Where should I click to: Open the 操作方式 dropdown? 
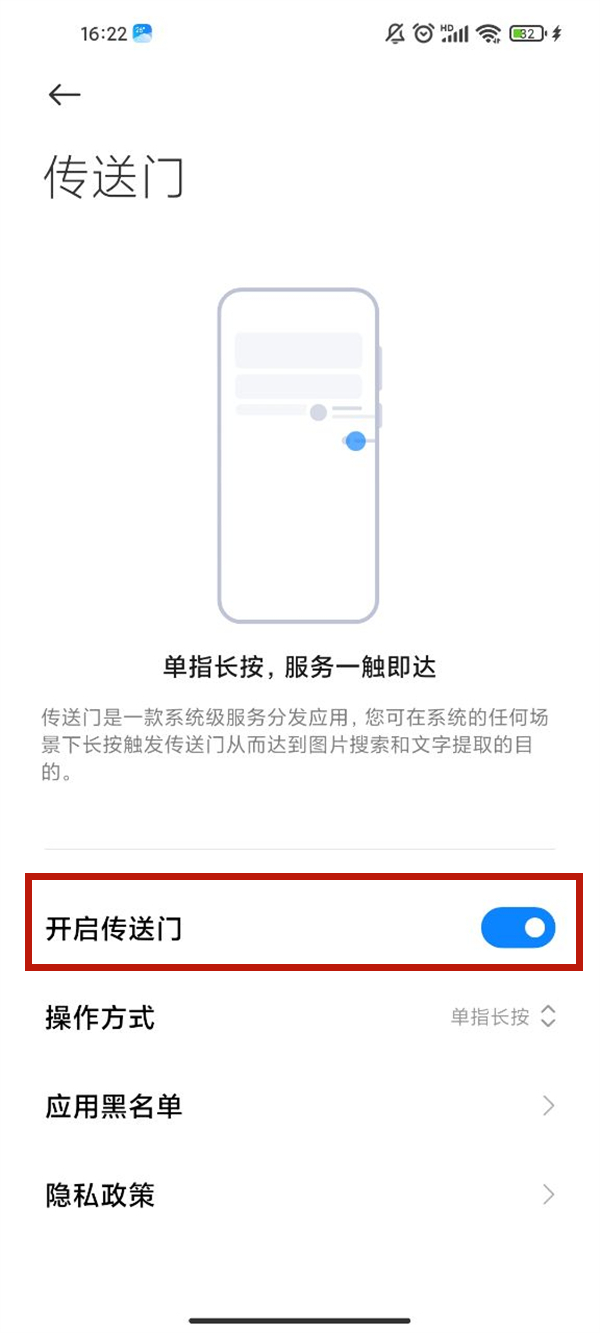[x=502, y=1018]
